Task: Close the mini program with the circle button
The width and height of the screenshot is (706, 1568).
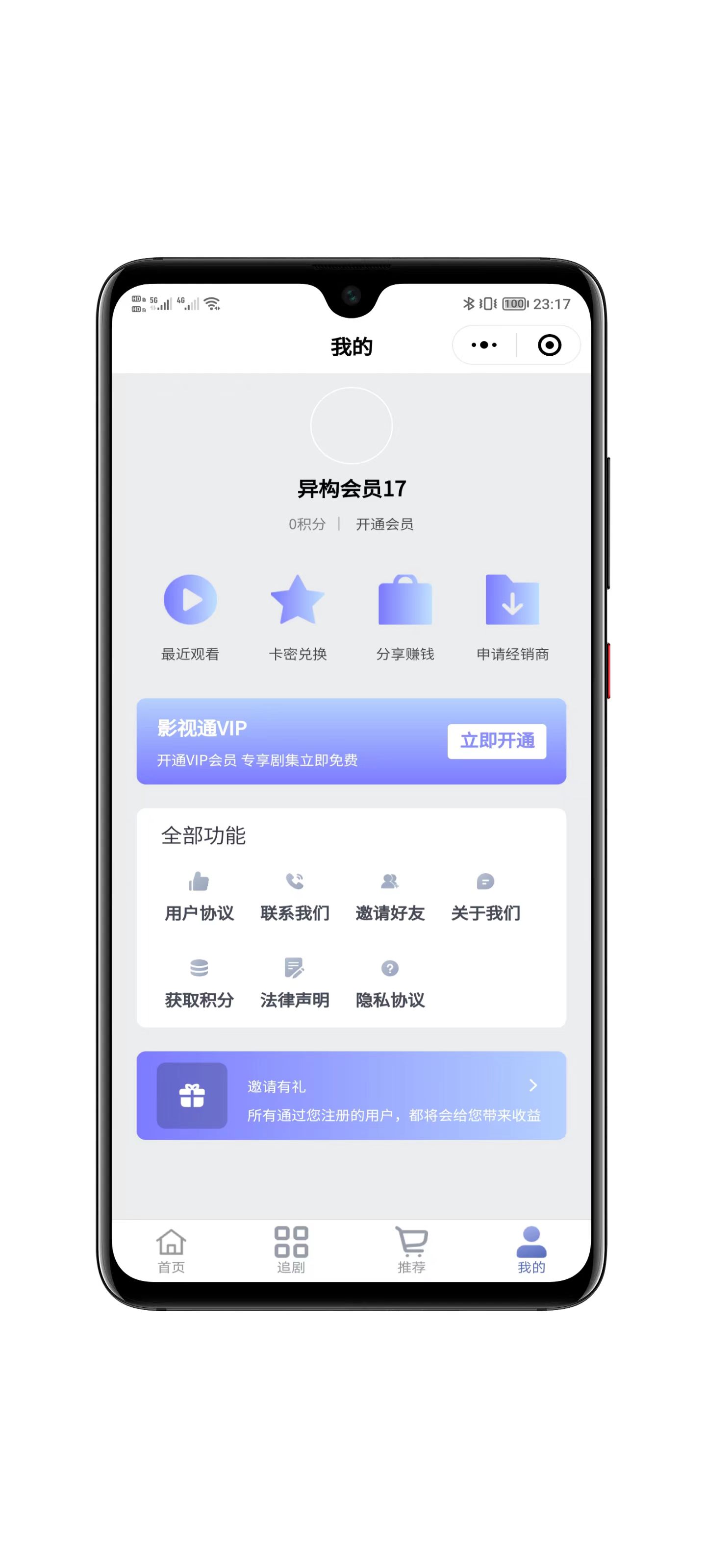Action: [549, 345]
